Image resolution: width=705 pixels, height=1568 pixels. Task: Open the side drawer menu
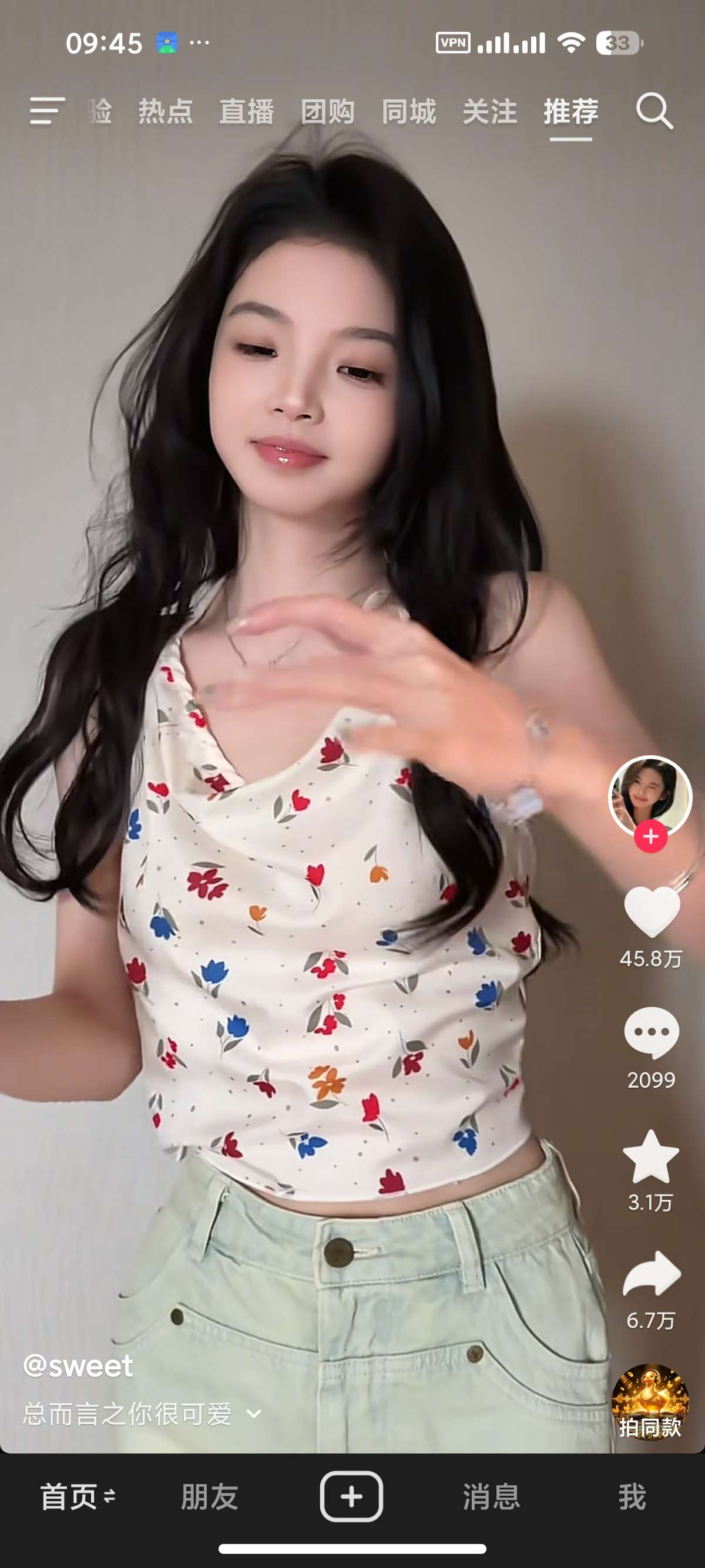point(48,111)
